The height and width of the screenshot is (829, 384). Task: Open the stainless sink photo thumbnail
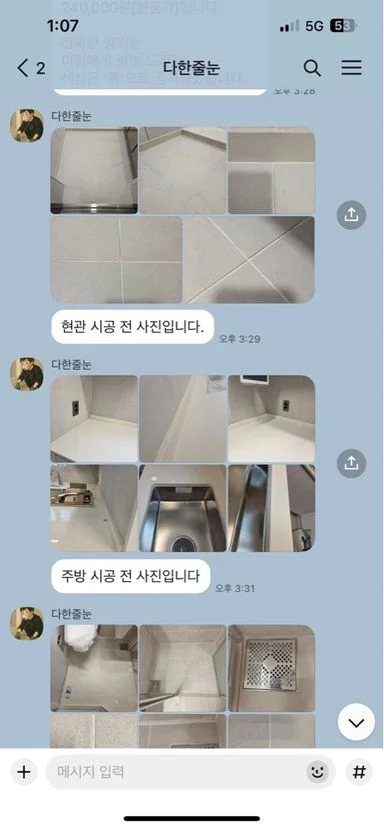tap(182, 508)
